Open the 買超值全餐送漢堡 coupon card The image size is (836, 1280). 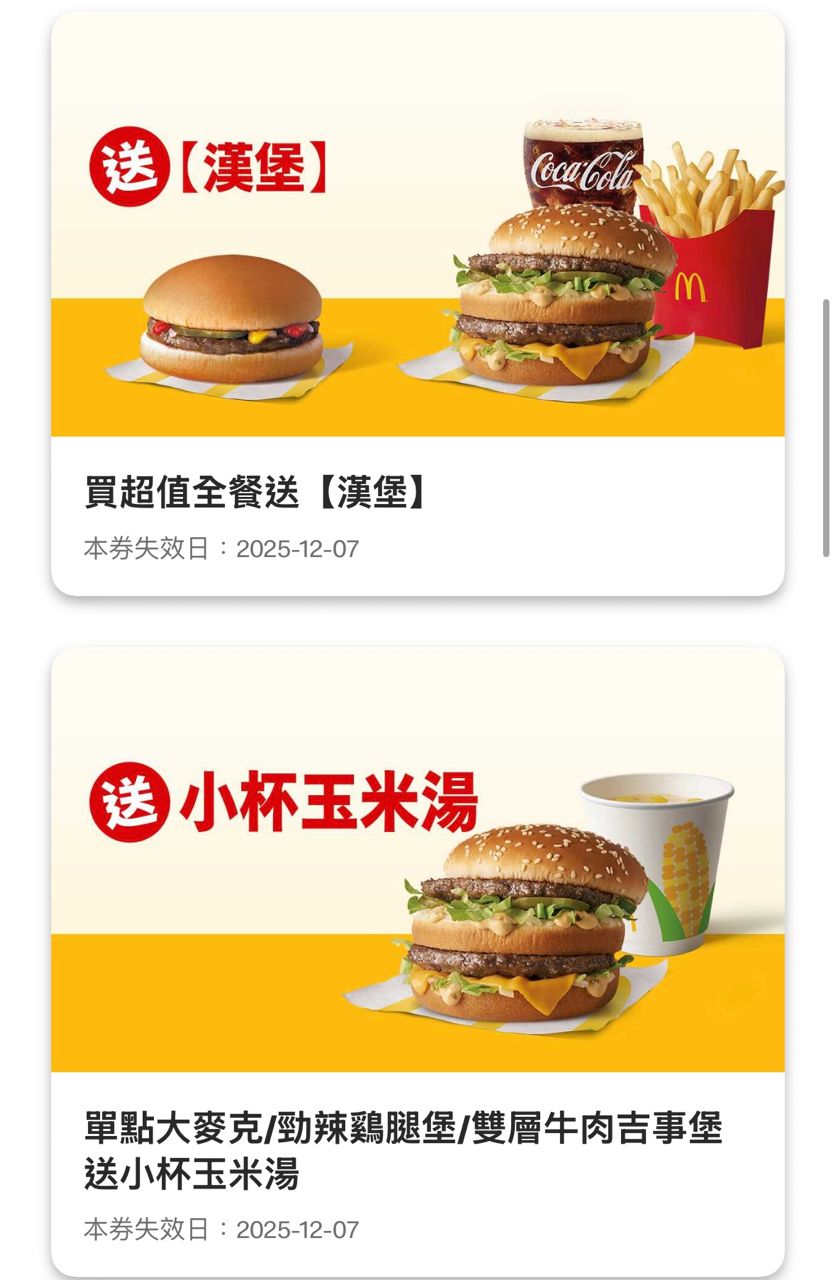coord(417,305)
